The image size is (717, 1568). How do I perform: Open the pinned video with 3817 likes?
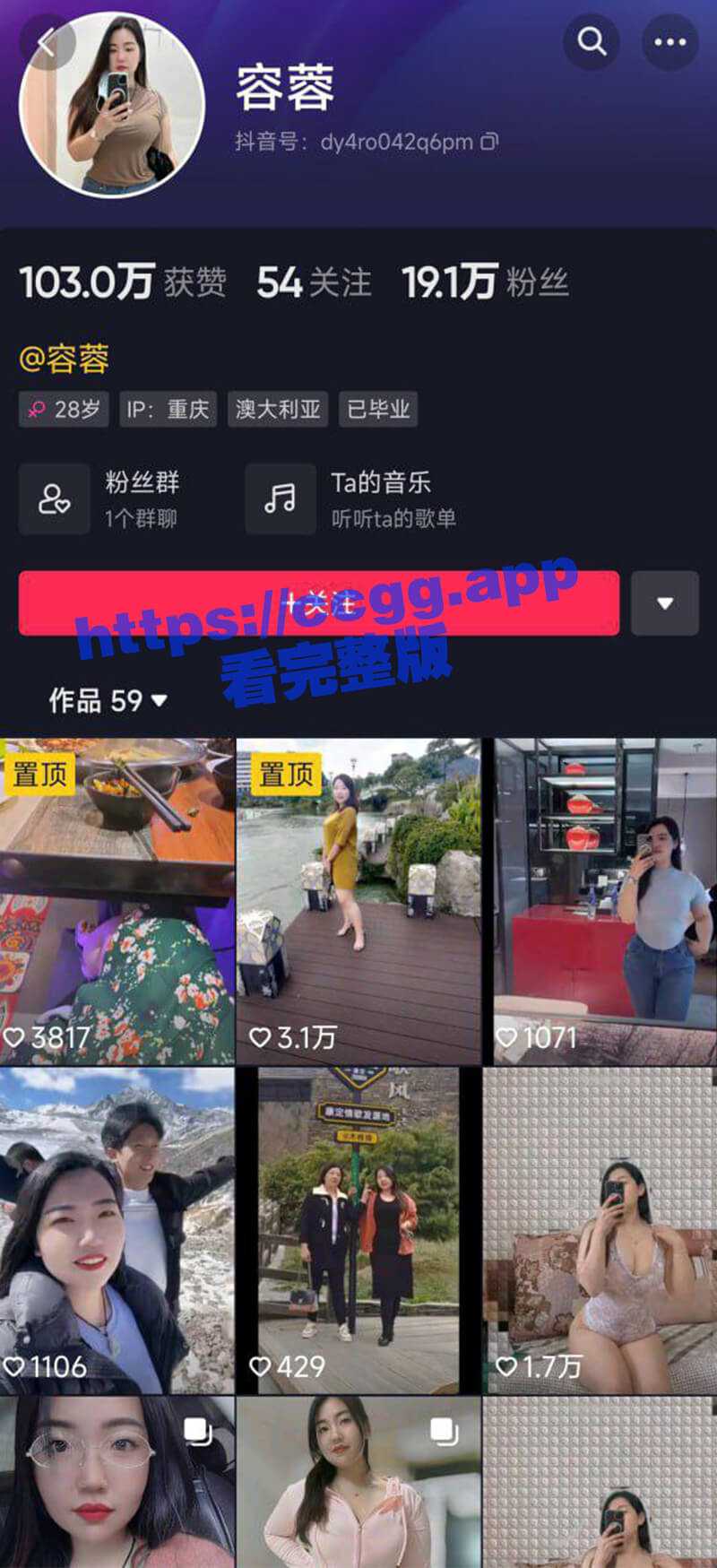[x=117, y=901]
